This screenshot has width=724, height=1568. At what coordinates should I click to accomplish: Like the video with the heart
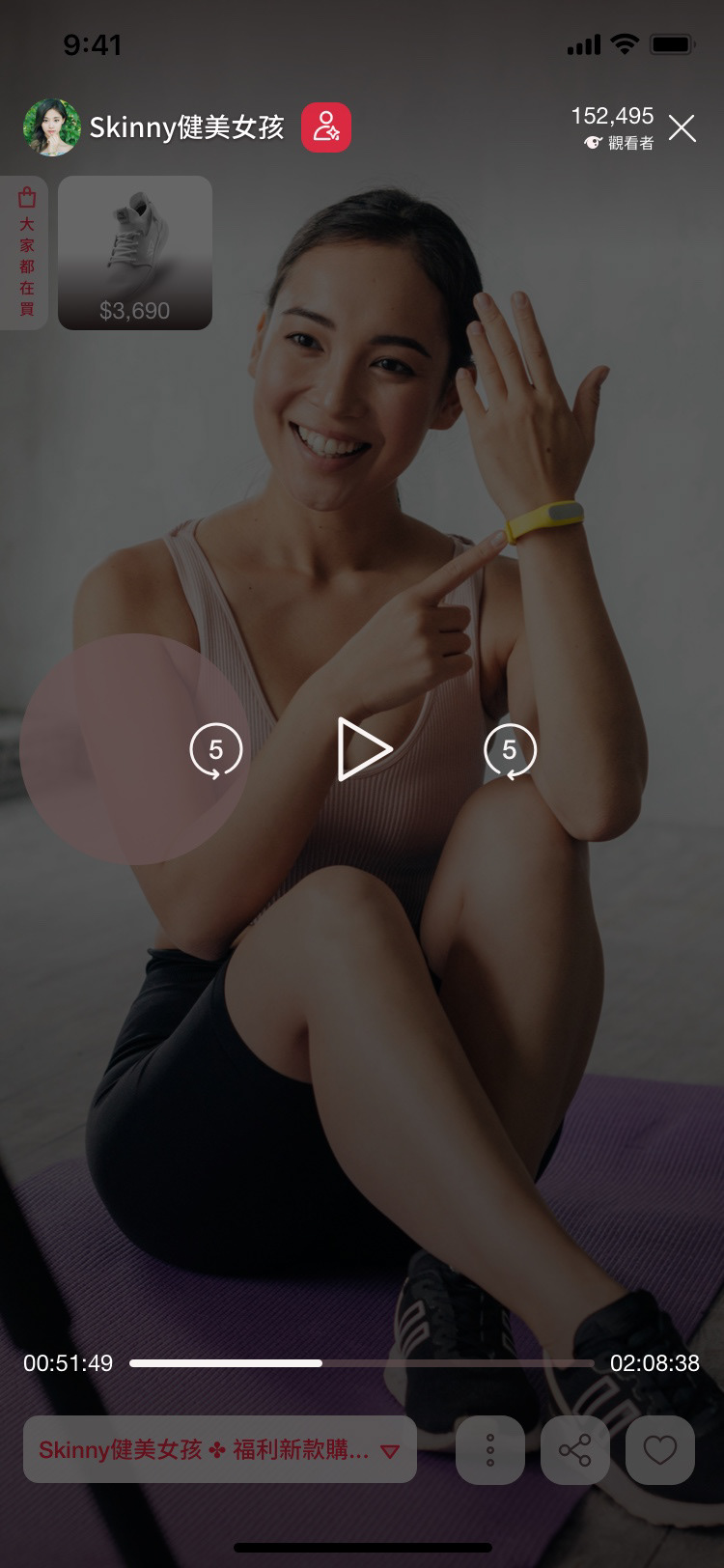tap(660, 1449)
